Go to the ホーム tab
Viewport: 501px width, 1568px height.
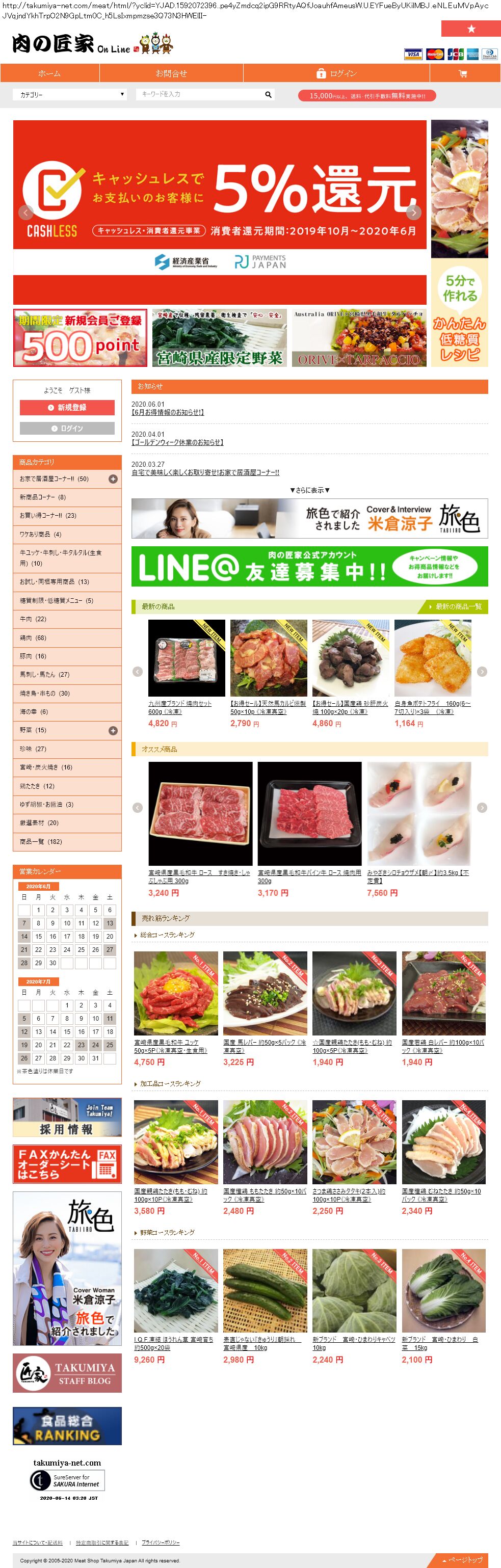tap(49, 74)
